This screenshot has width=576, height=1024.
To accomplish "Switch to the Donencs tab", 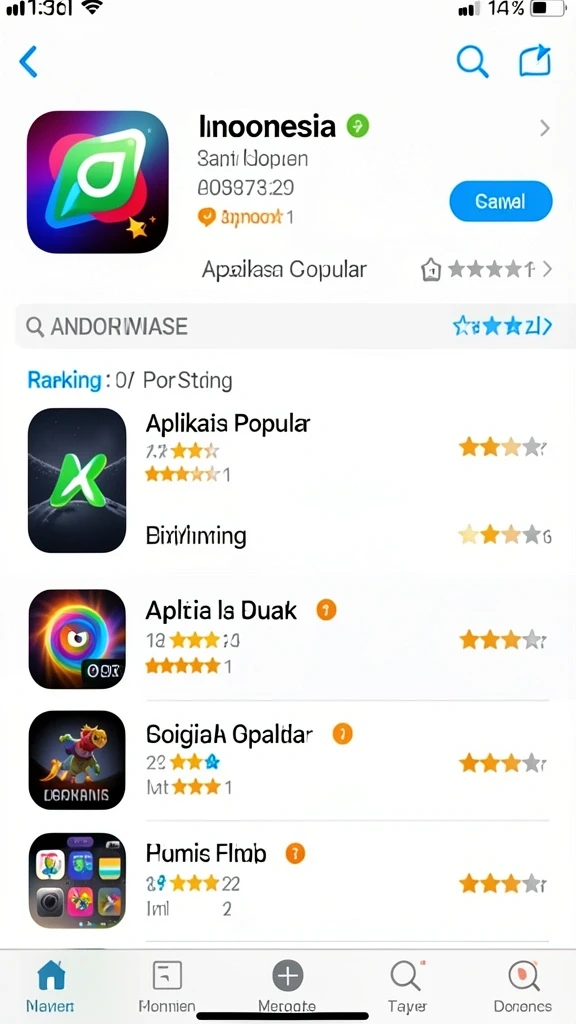I will pos(522,986).
